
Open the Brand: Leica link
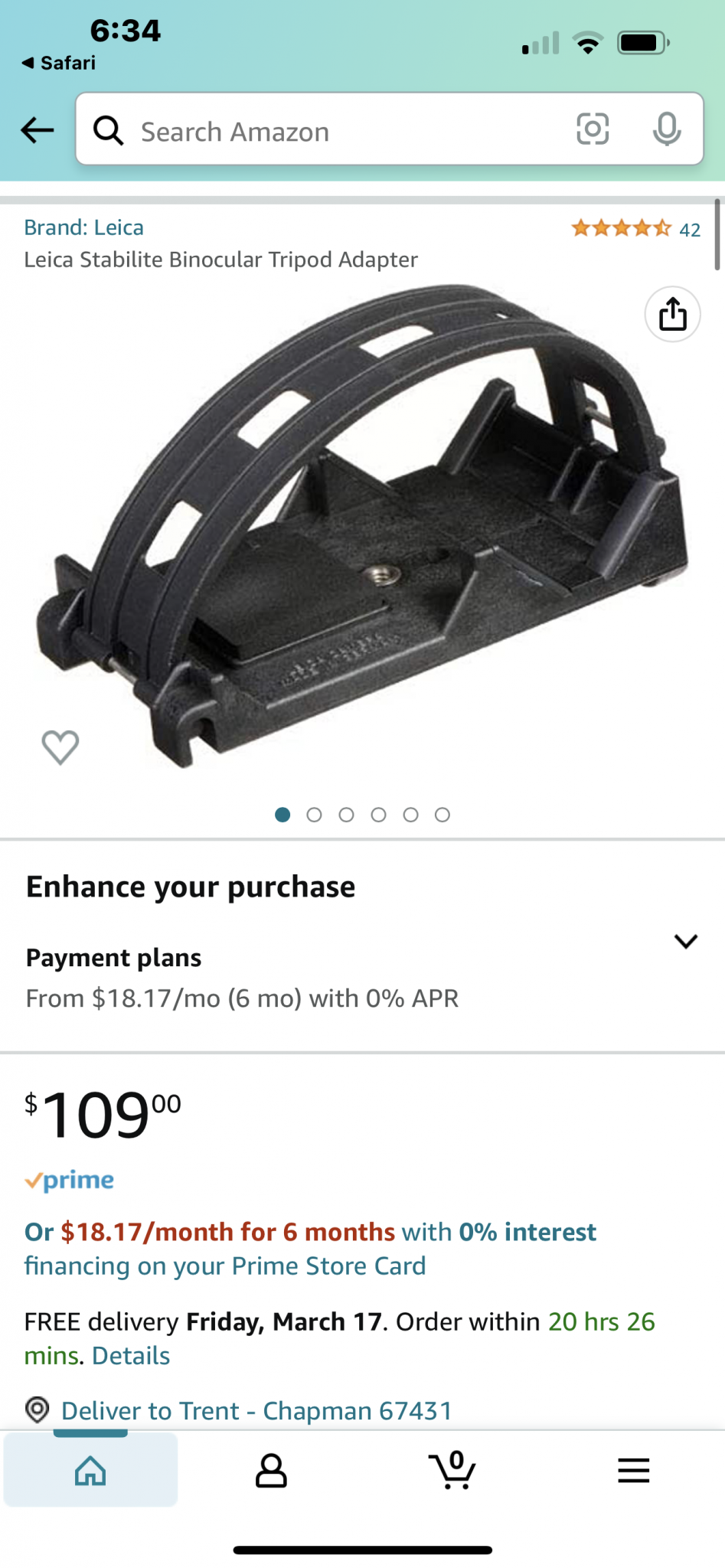(83, 227)
